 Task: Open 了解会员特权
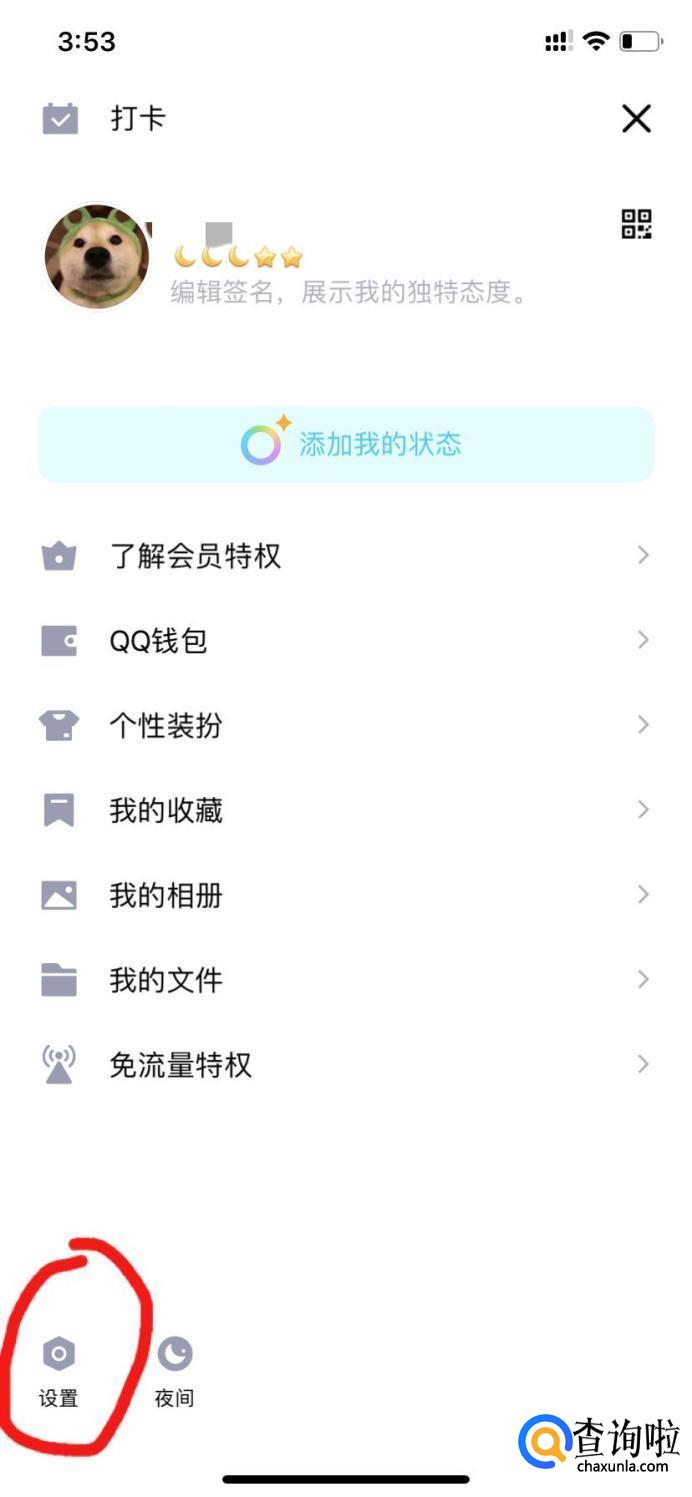pyautogui.click(x=346, y=556)
